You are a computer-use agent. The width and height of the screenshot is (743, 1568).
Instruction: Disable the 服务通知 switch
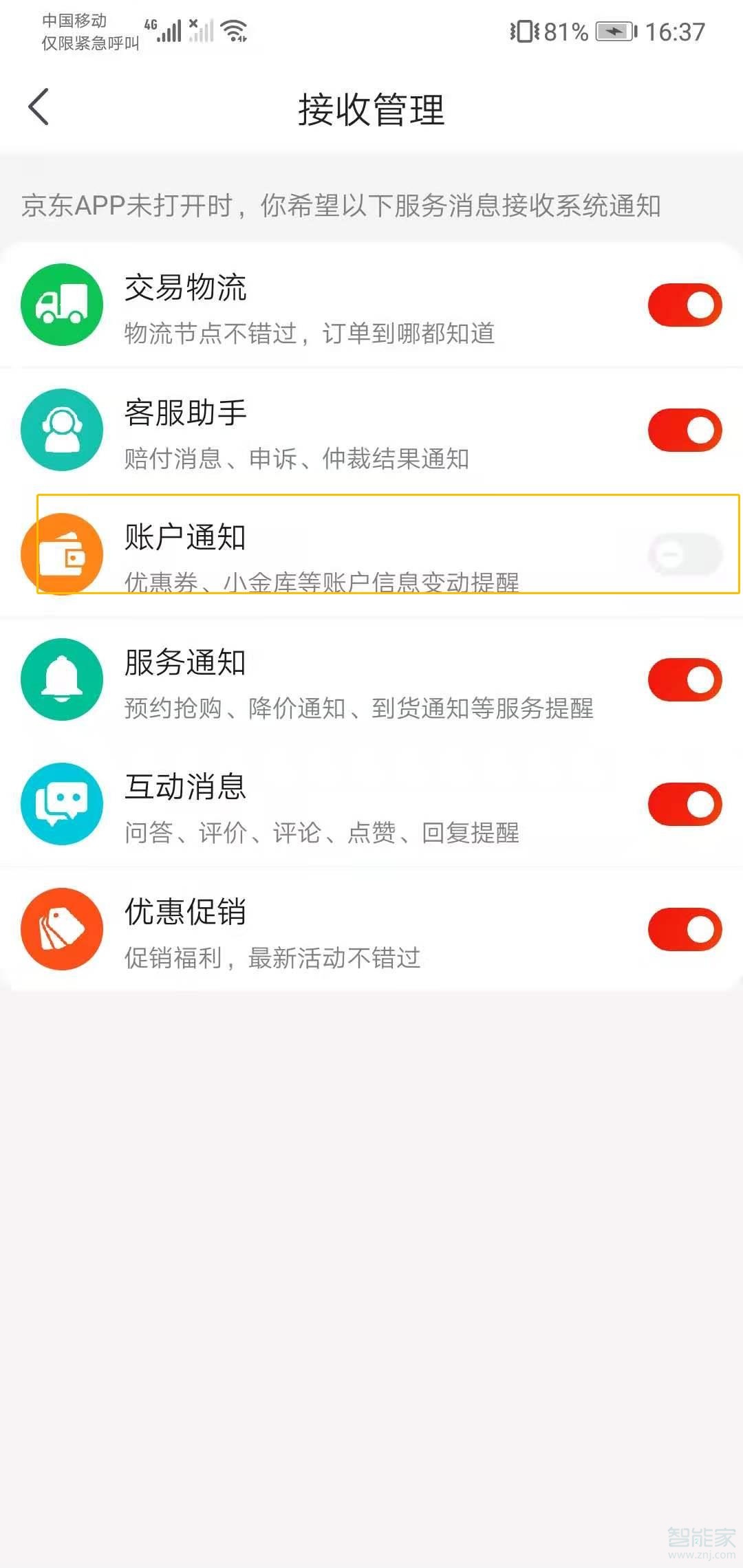click(x=684, y=679)
